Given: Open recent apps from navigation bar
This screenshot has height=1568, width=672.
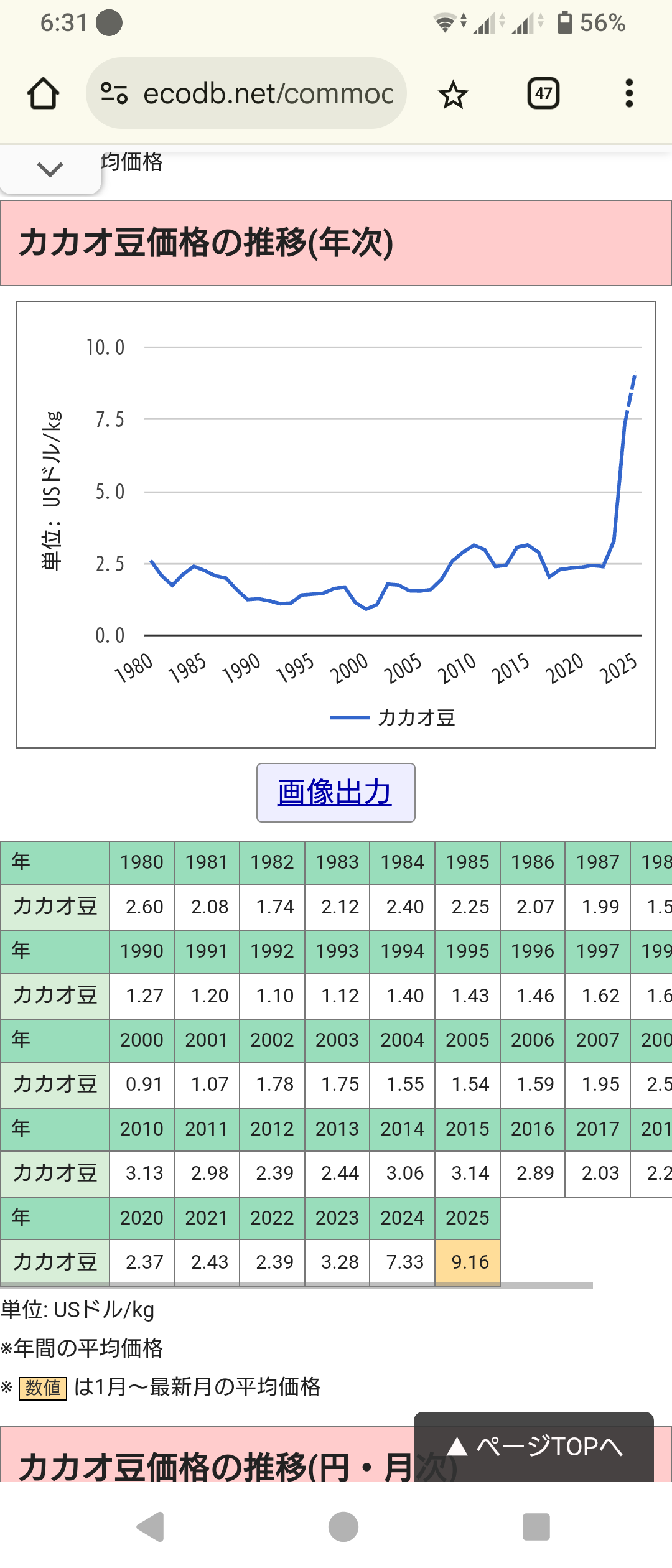Looking at the screenshot, I should [536, 1527].
